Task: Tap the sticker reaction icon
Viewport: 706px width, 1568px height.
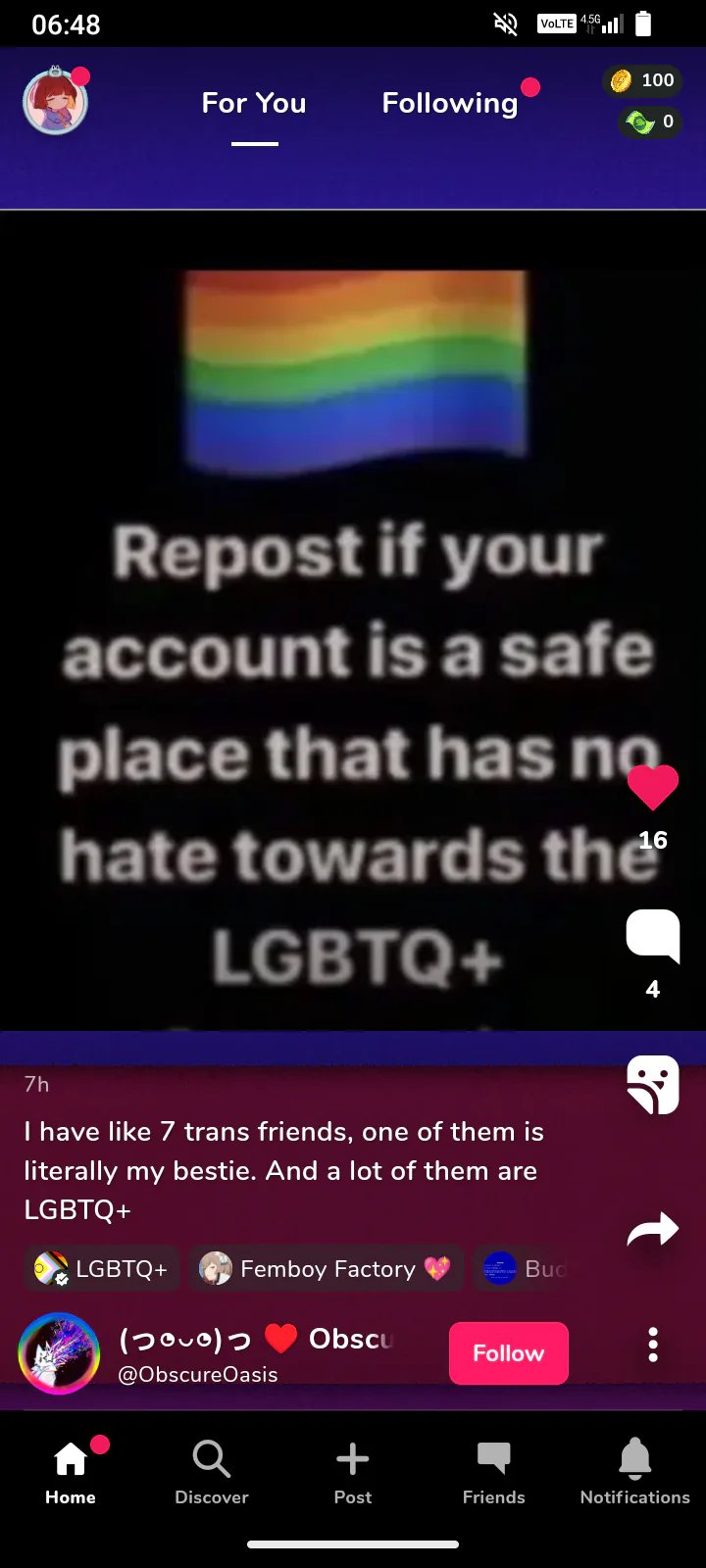Action: point(652,1084)
